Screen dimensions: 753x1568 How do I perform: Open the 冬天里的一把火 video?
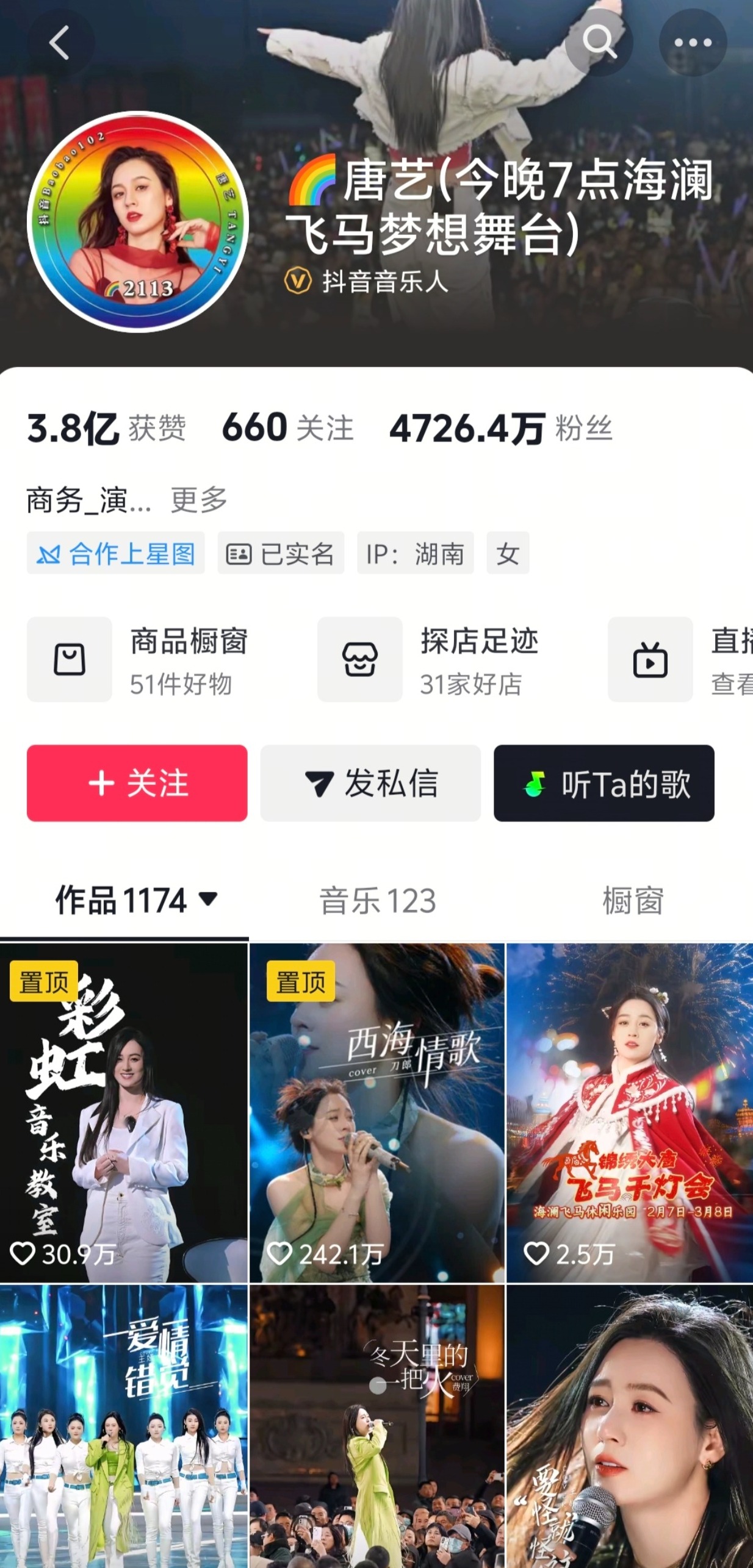pos(377,1426)
